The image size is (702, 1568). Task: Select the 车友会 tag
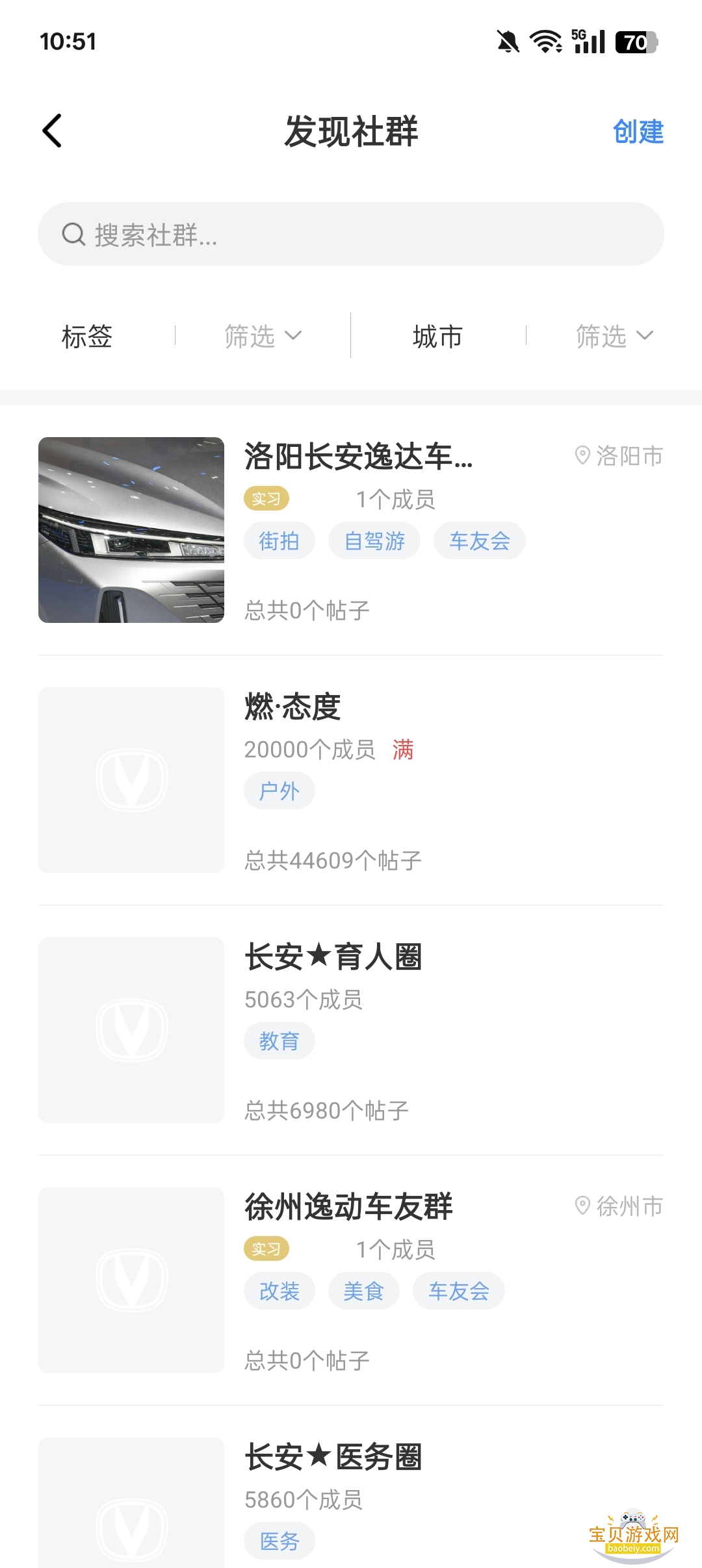pyautogui.click(x=479, y=540)
